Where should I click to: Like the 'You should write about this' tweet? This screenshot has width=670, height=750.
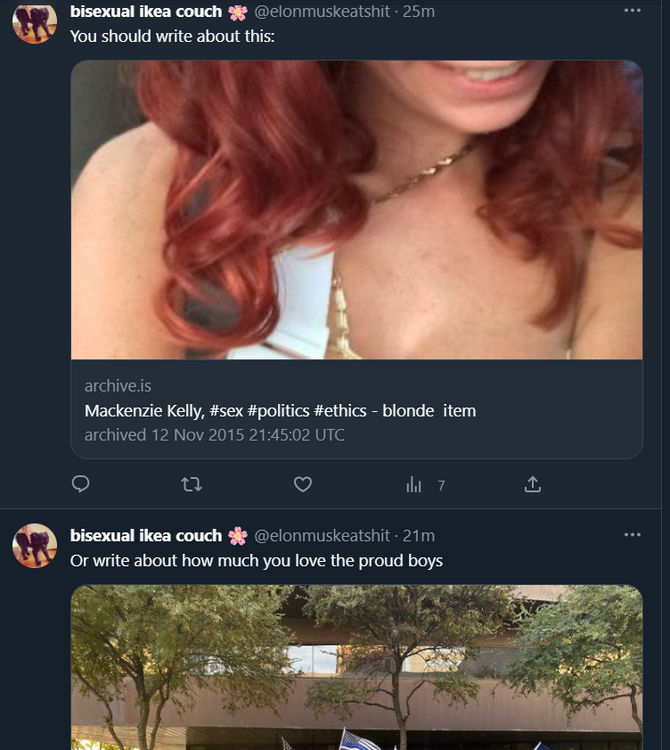pos(303,484)
